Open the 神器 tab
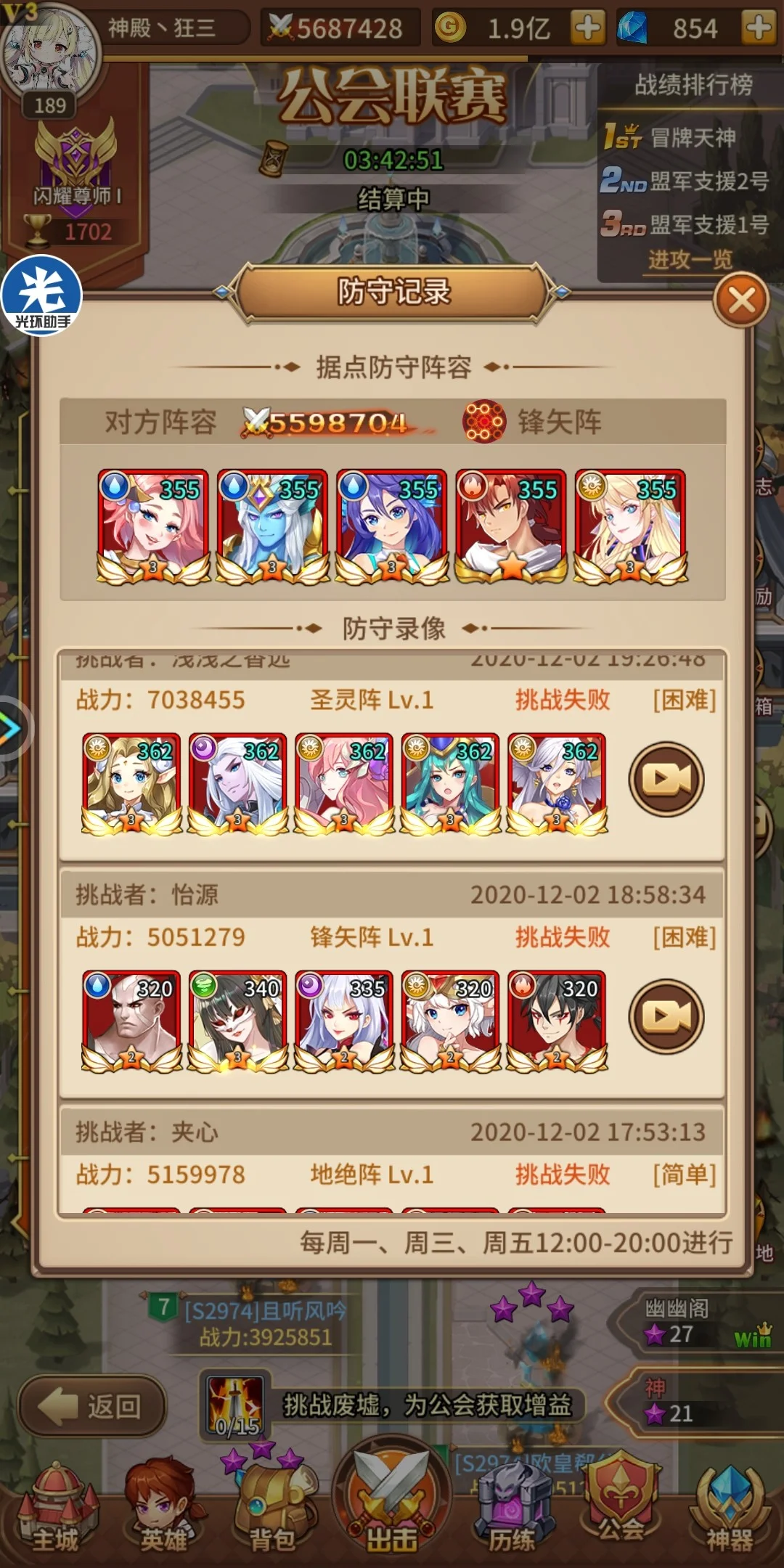Image resolution: width=784 pixels, height=1568 pixels. pyautogui.click(x=730, y=1517)
